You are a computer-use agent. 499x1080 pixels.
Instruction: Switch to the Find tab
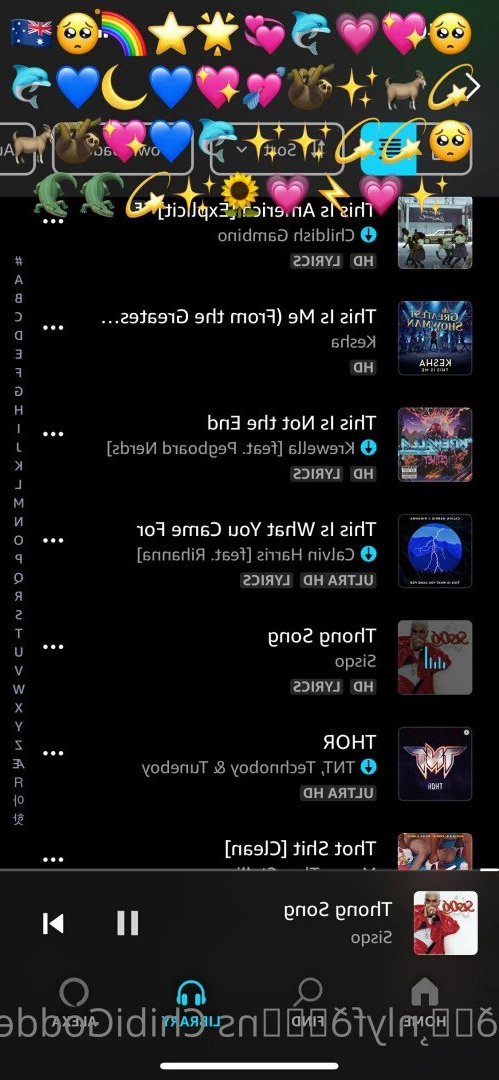coord(308,1001)
